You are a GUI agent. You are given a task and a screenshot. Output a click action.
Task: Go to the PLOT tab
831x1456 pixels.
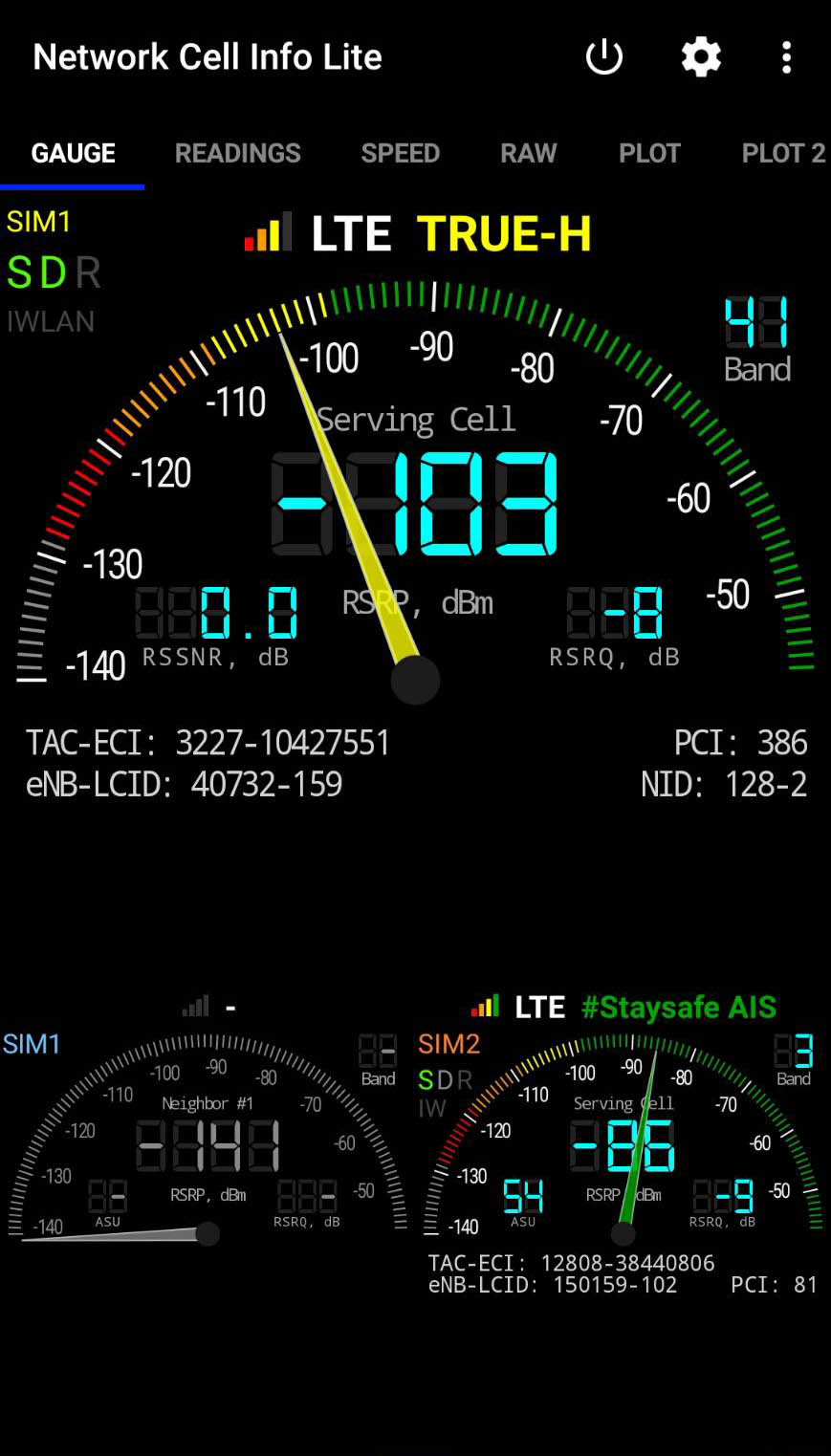pos(649,153)
